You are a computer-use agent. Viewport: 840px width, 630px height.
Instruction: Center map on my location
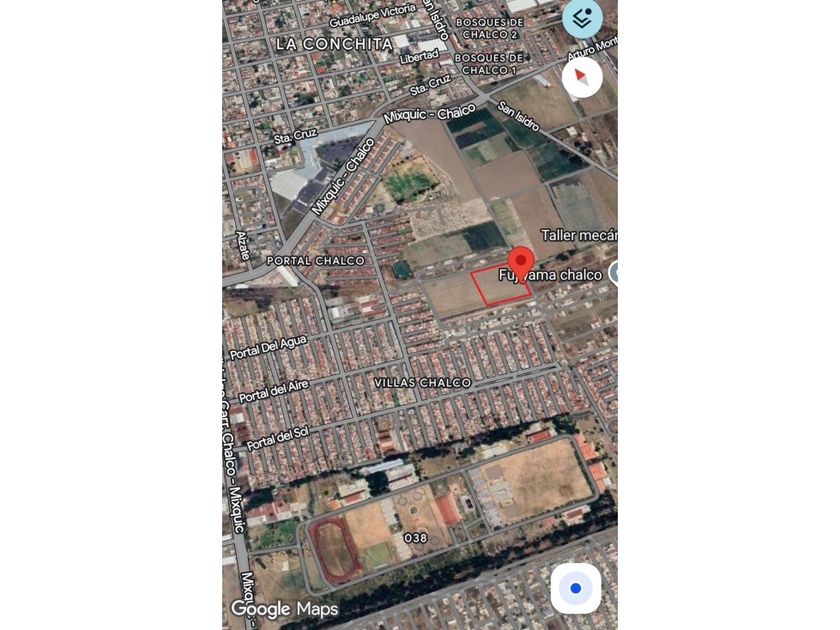tap(576, 588)
